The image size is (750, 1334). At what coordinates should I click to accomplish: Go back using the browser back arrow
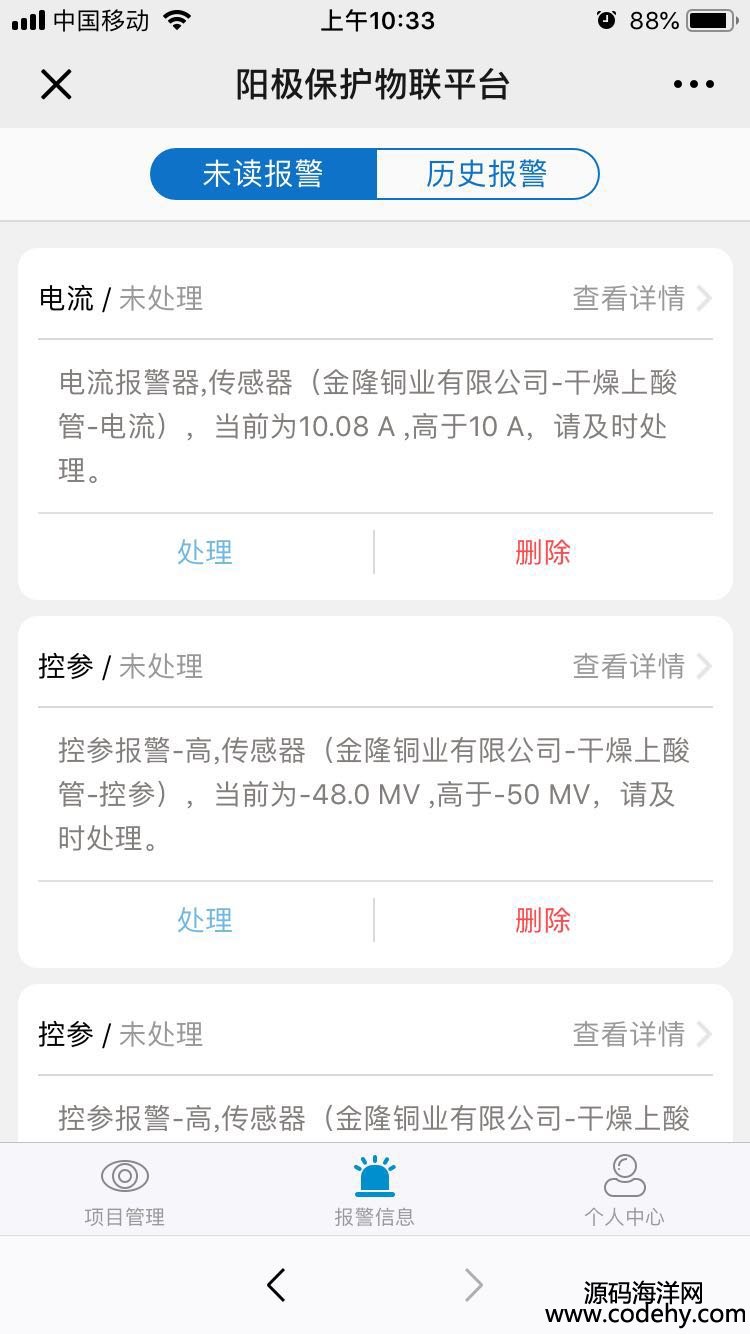(x=277, y=1285)
